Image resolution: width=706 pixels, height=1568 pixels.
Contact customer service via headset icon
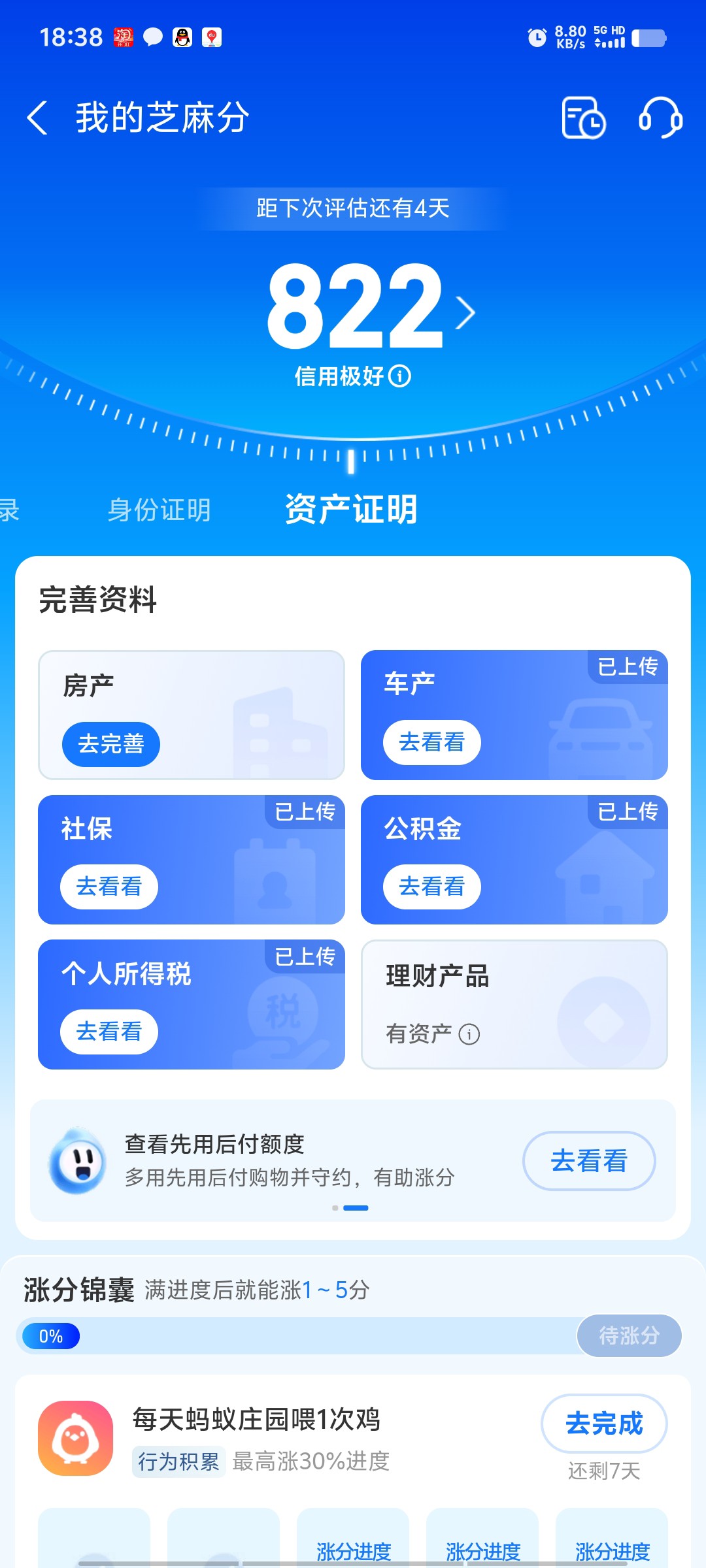click(x=660, y=118)
